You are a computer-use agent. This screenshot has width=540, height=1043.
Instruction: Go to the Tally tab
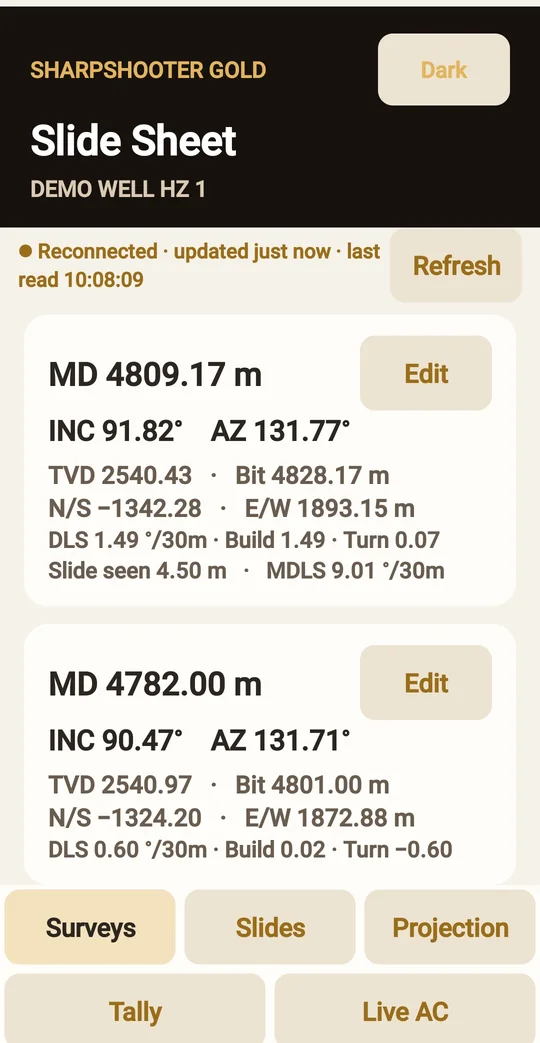(x=135, y=1010)
